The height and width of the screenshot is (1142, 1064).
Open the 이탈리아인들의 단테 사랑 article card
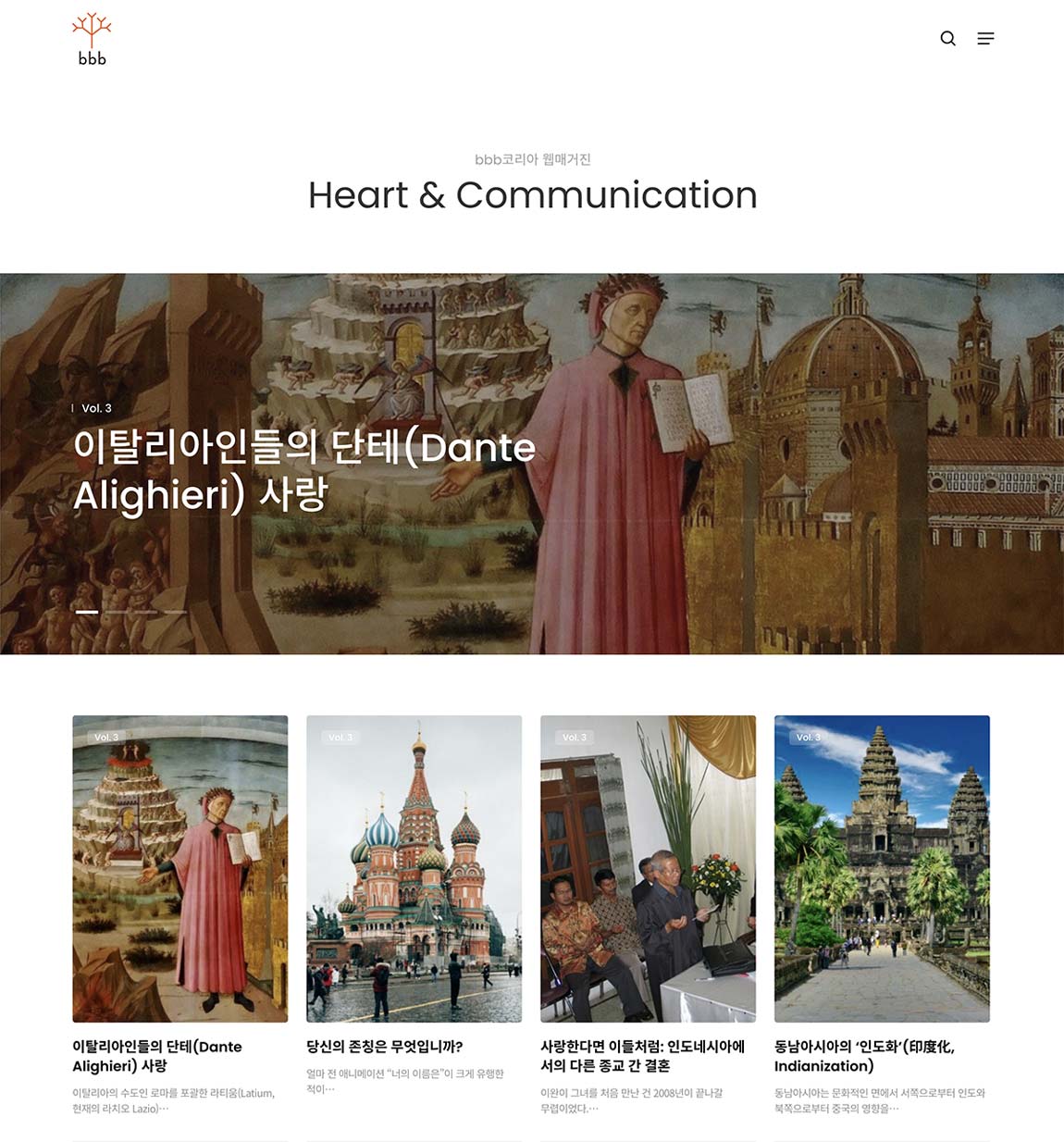point(179,868)
